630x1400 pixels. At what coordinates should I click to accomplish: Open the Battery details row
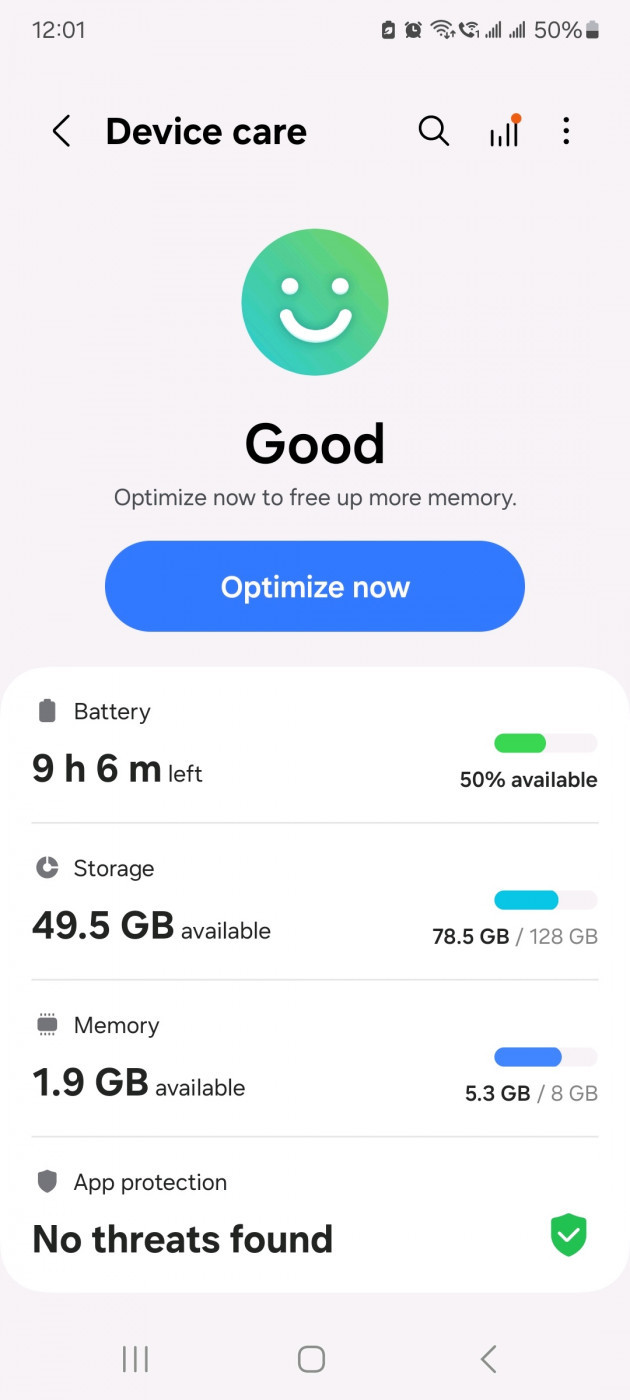pos(315,745)
